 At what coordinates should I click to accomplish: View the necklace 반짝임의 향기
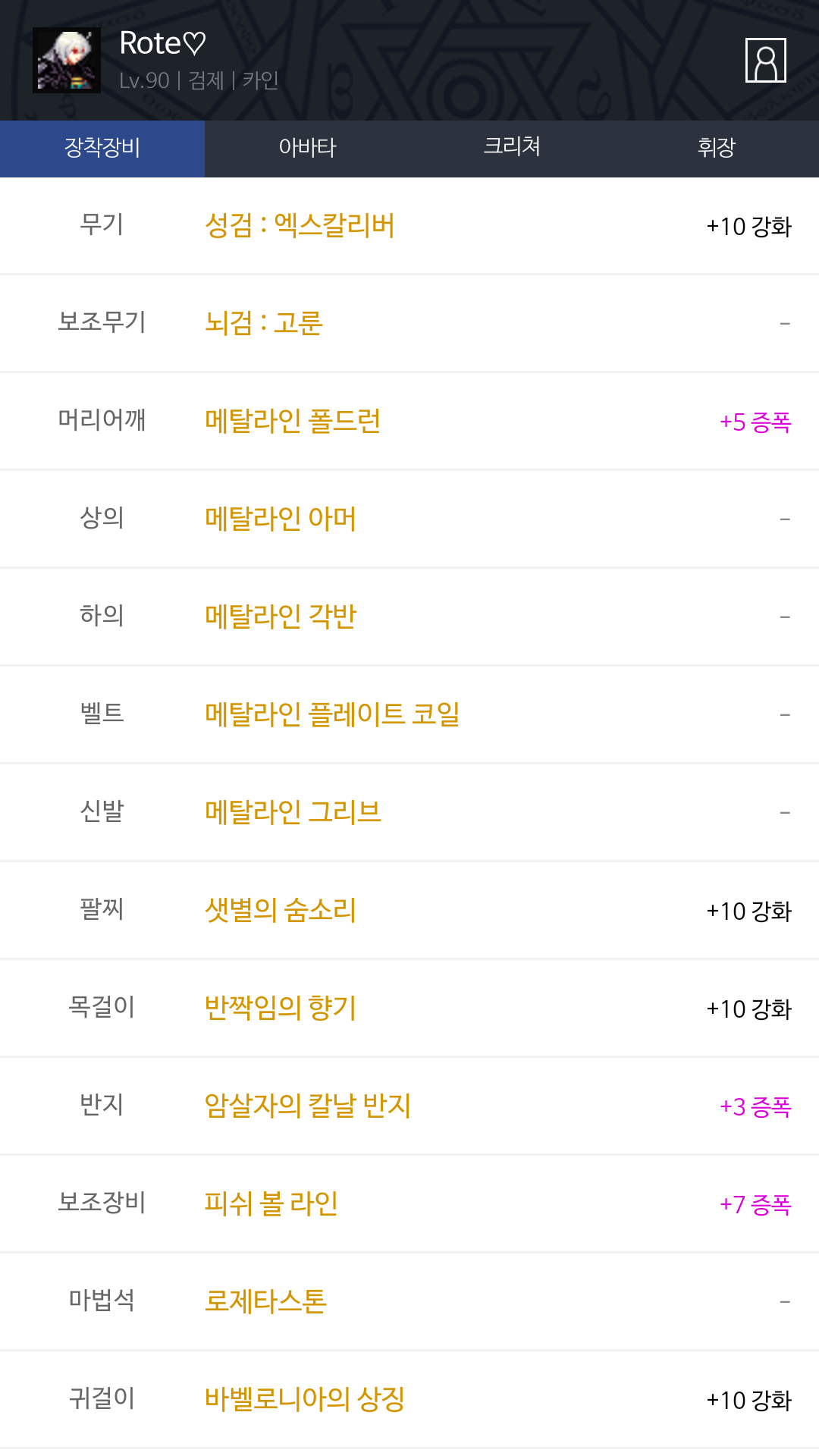click(x=409, y=1009)
